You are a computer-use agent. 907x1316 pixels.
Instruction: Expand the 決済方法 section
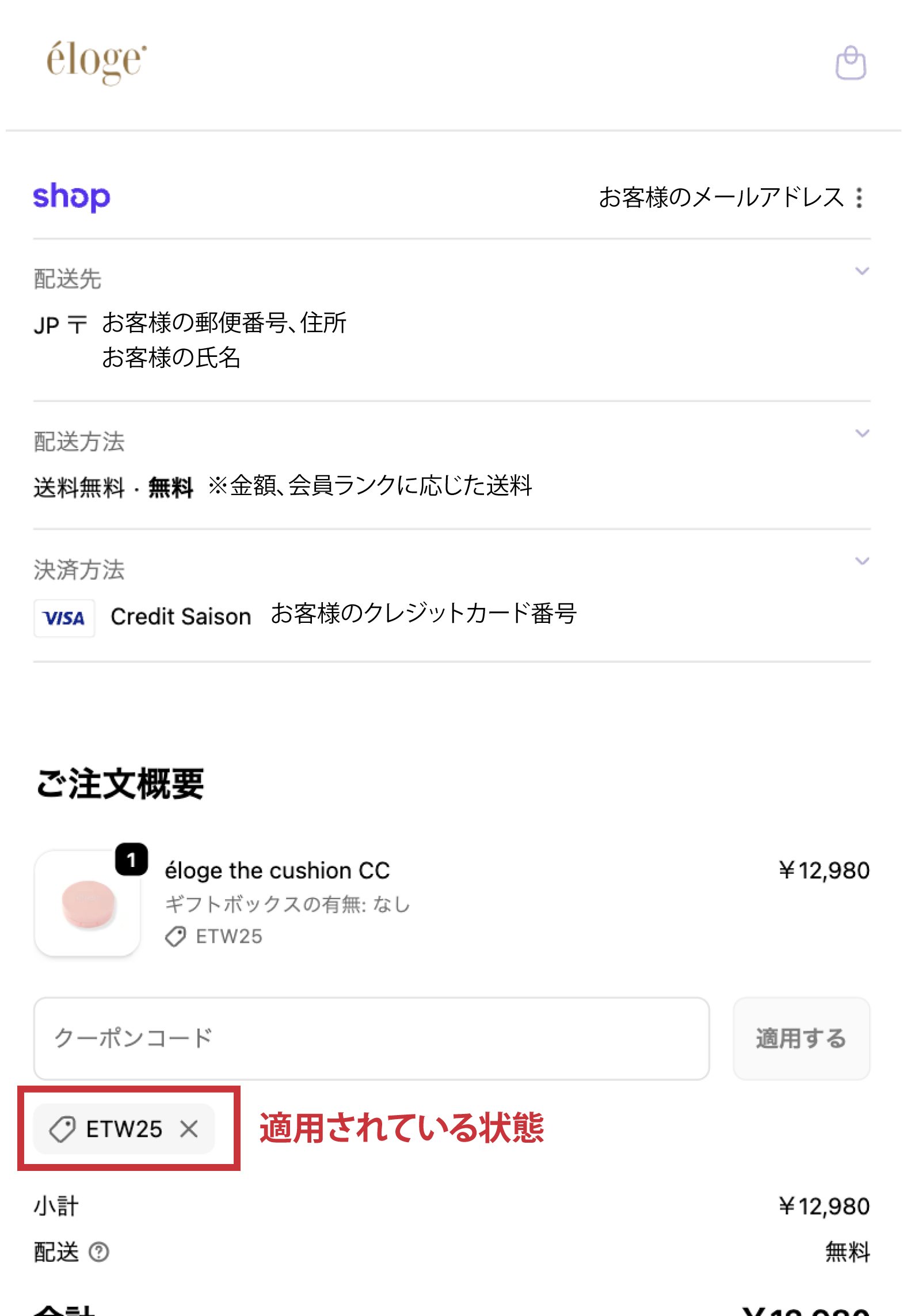pyautogui.click(x=862, y=561)
